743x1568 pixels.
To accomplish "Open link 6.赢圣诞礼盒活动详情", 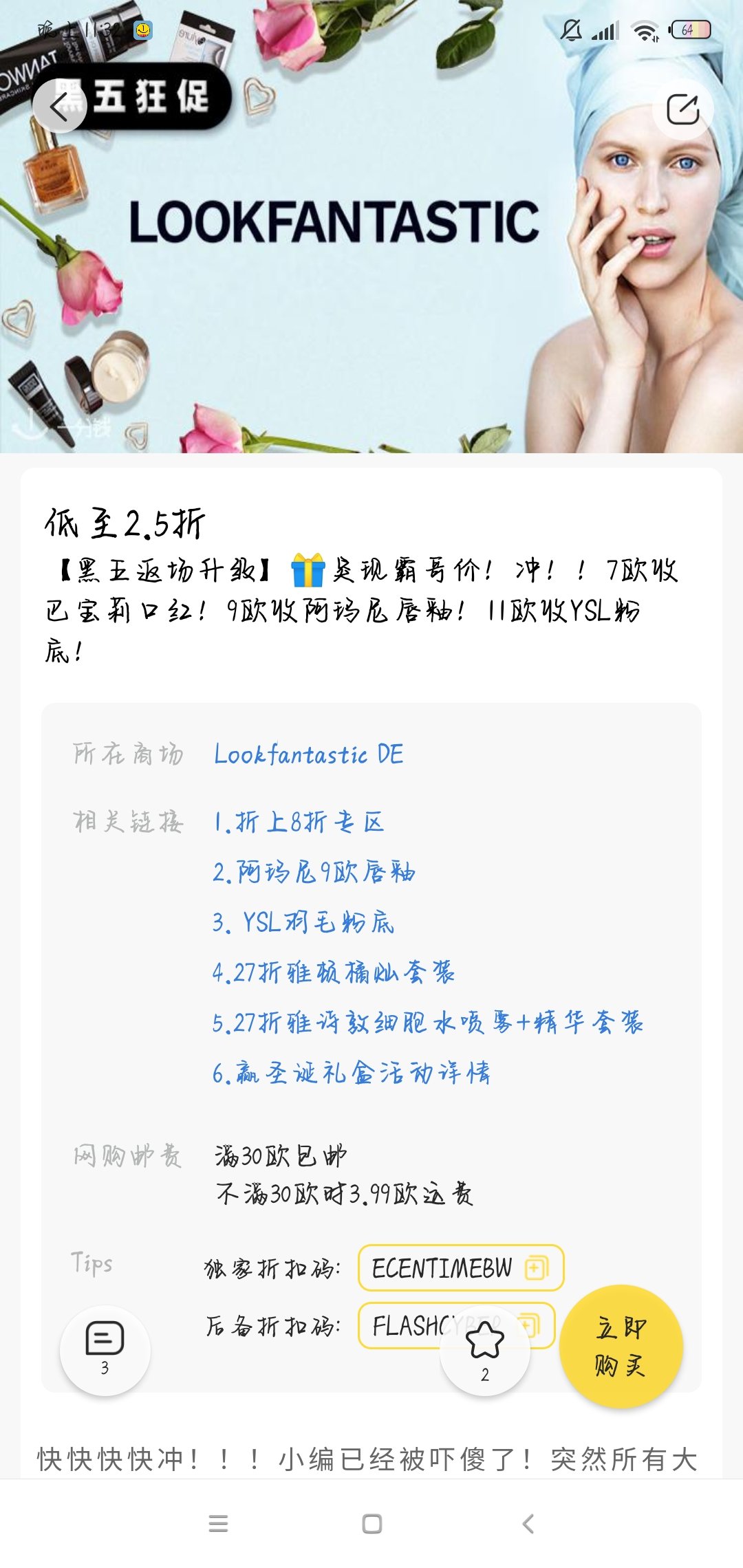I will pyautogui.click(x=352, y=1073).
